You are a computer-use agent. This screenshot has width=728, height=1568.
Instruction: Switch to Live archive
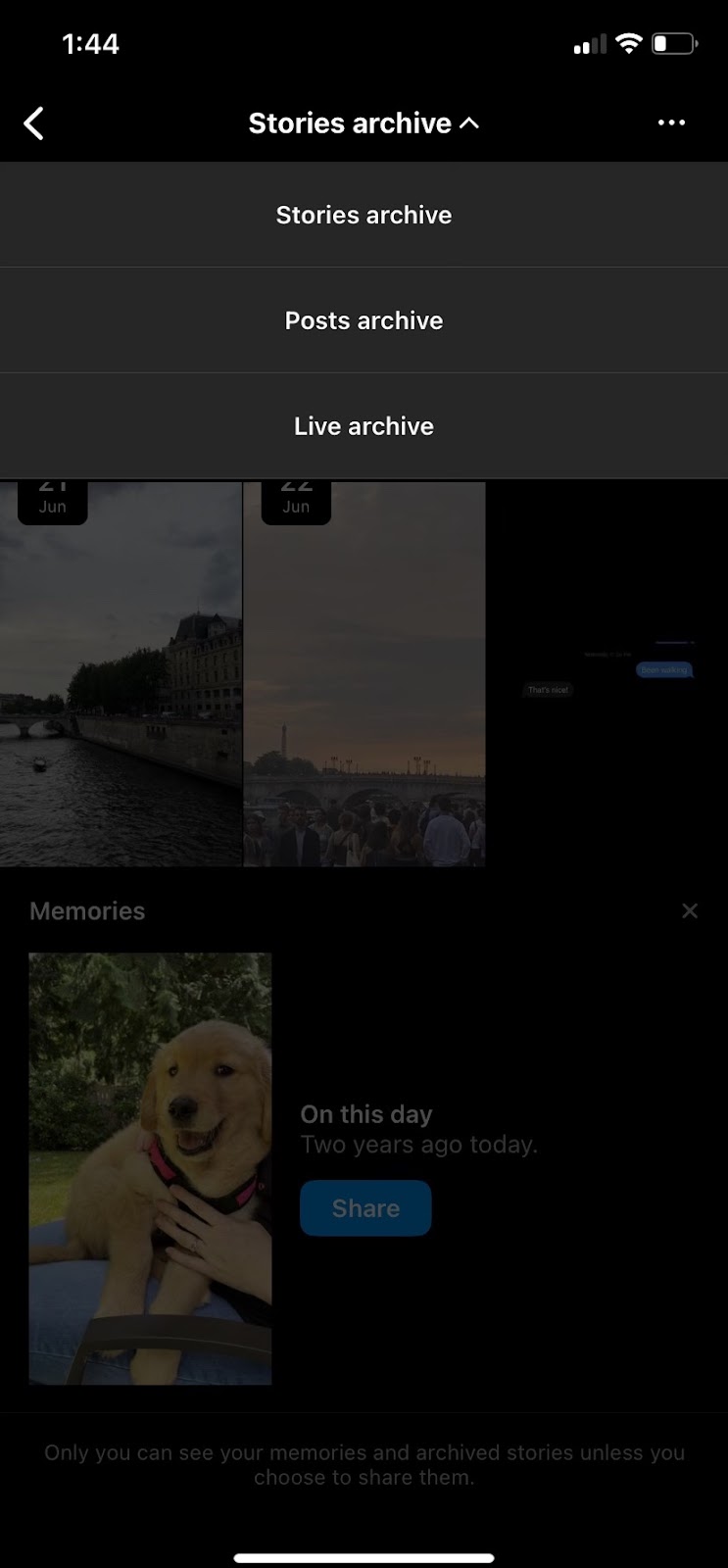click(364, 426)
